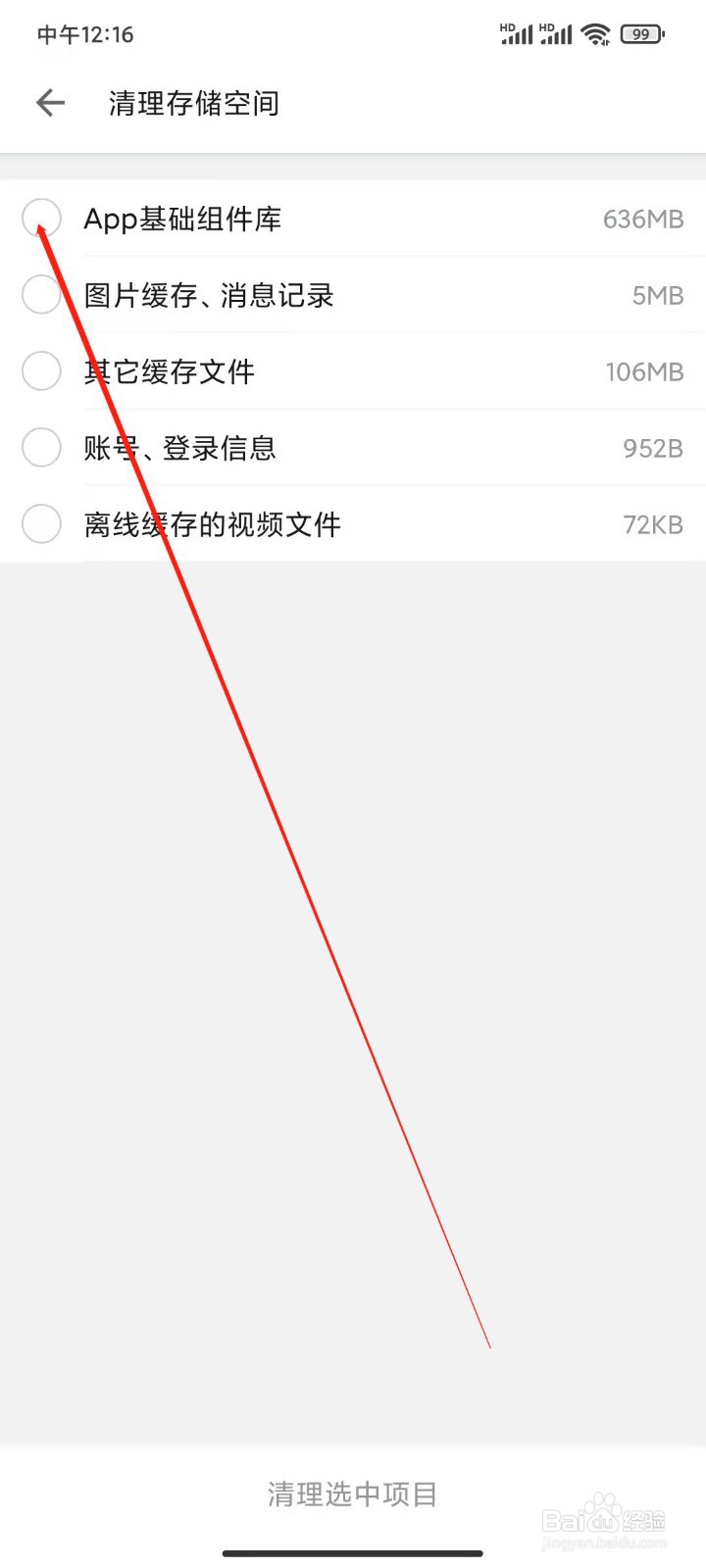This screenshot has width=706, height=1568.
Task: Select the 图片缓存、消息记录 radio button
Action: [x=41, y=294]
